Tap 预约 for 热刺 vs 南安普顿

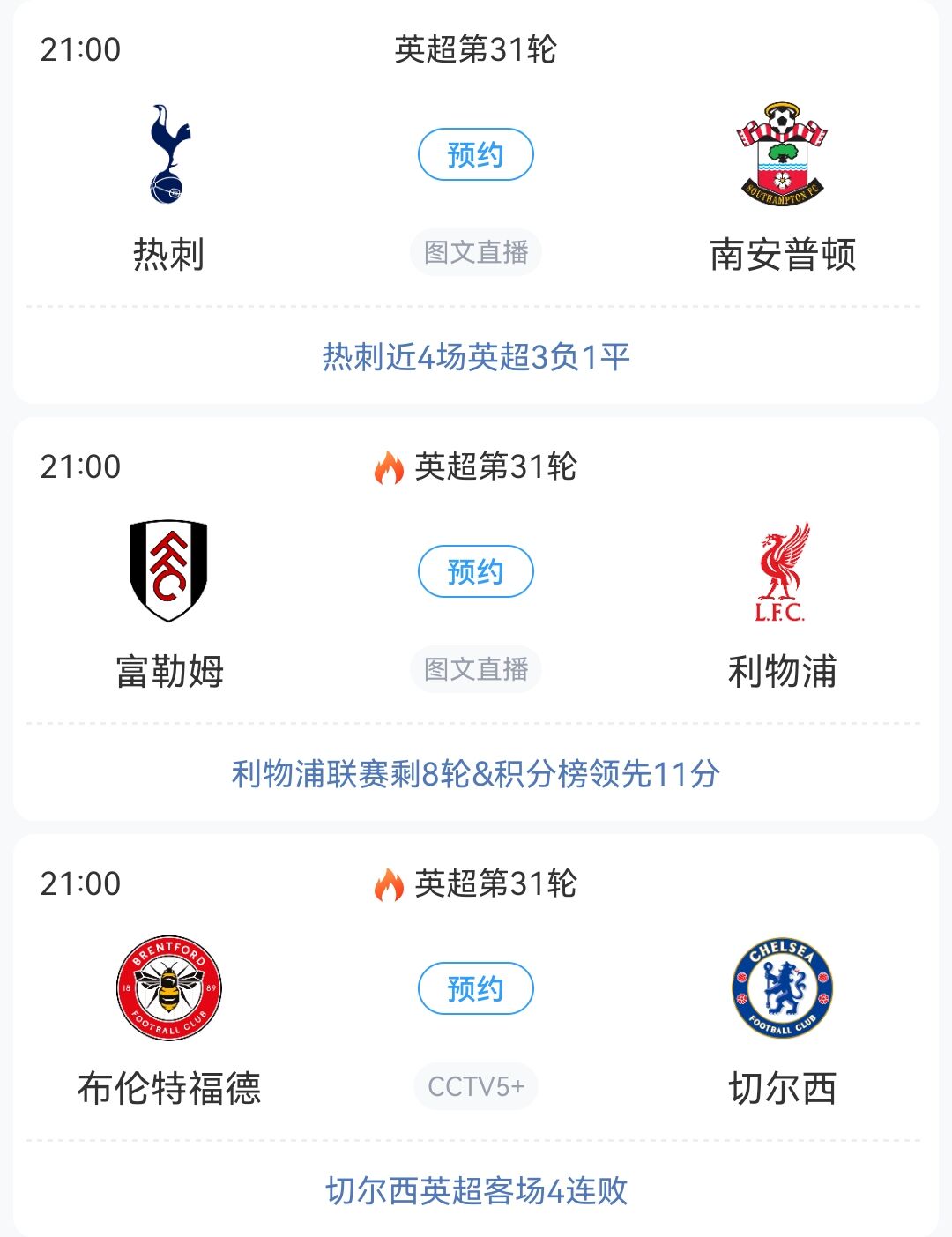475,155
